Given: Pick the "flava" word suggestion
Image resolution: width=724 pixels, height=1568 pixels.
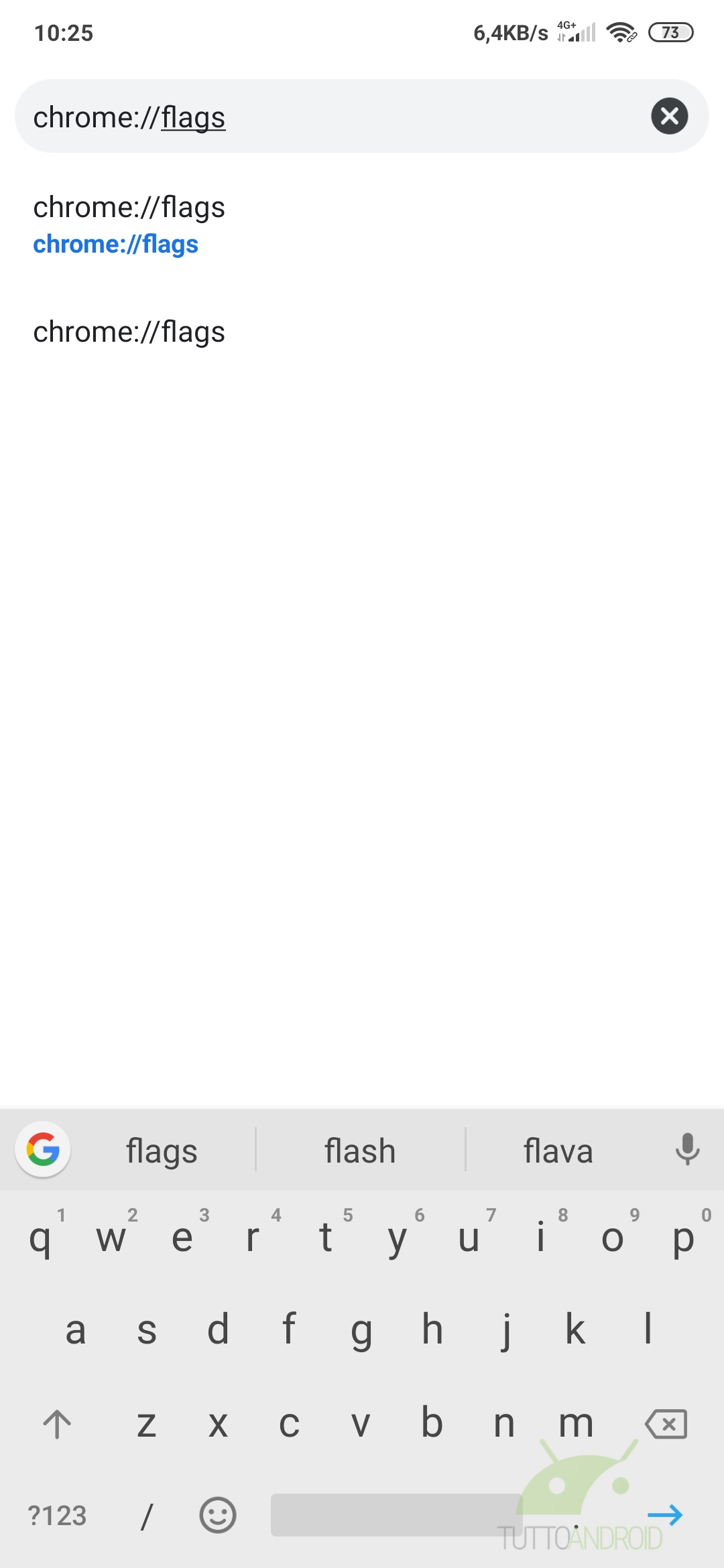Looking at the screenshot, I should 558,1151.
